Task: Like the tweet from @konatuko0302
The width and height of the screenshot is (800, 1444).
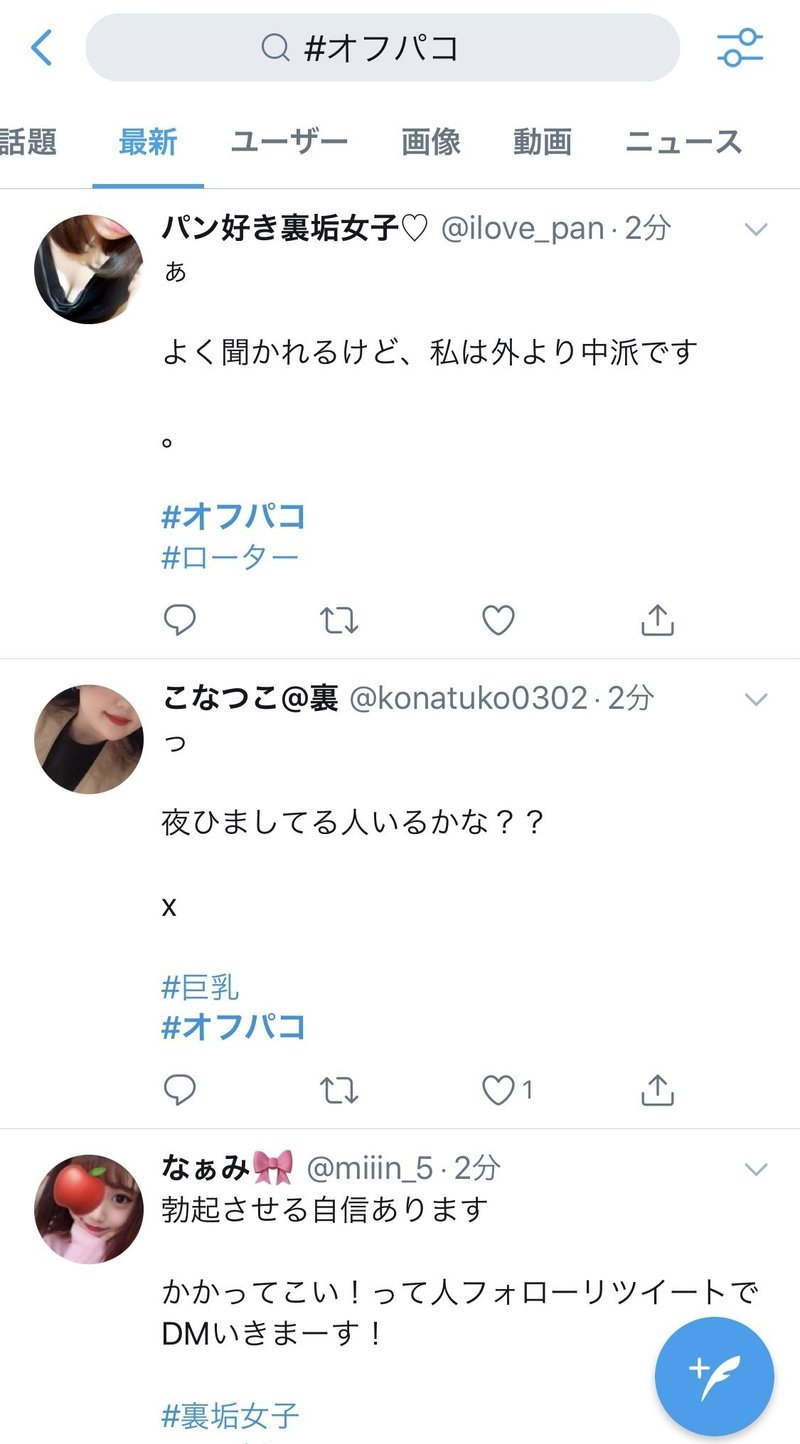Action: point(499,1090)
